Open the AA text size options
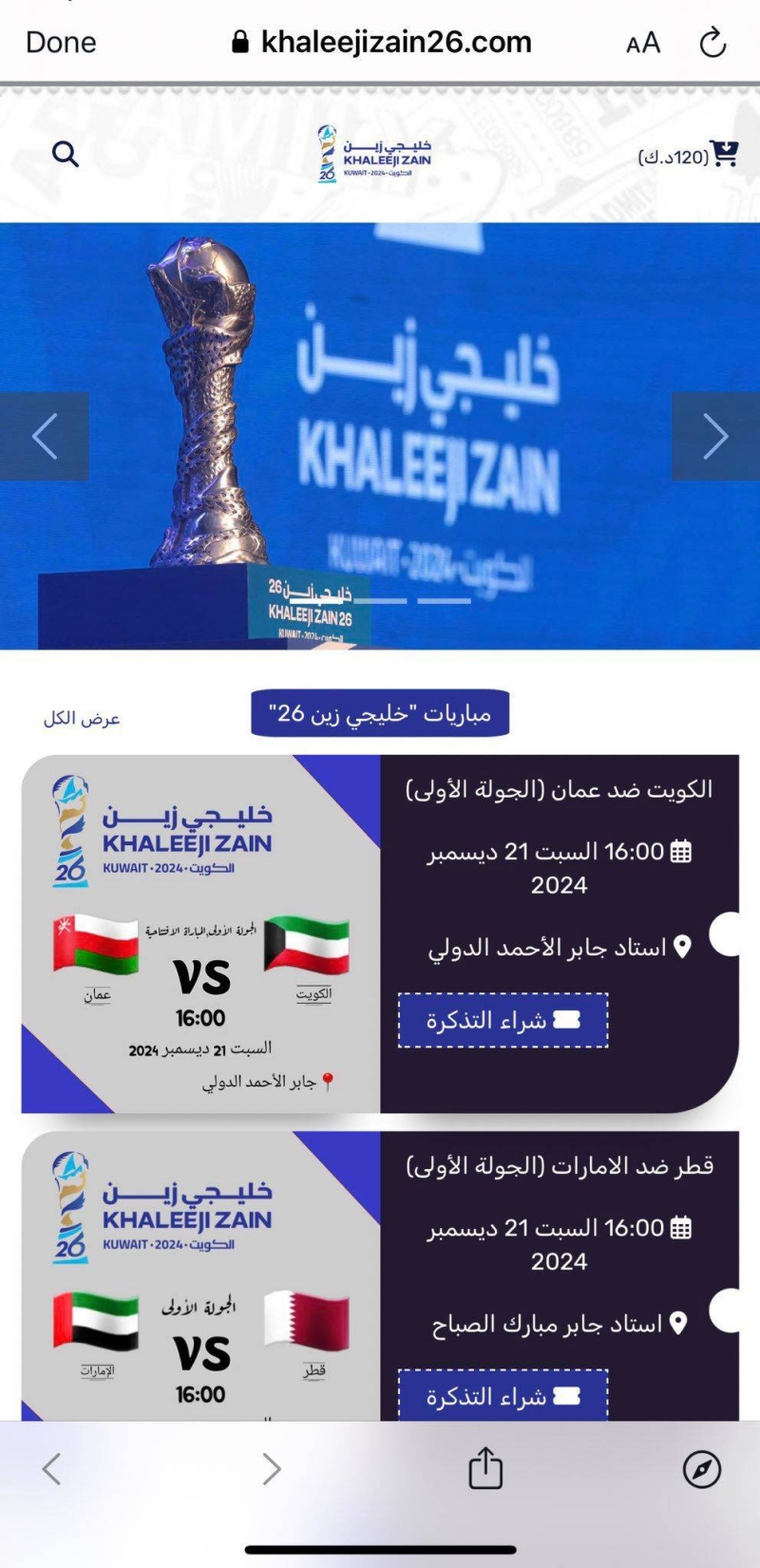760x1568 pixels. (x=643, y=43)
